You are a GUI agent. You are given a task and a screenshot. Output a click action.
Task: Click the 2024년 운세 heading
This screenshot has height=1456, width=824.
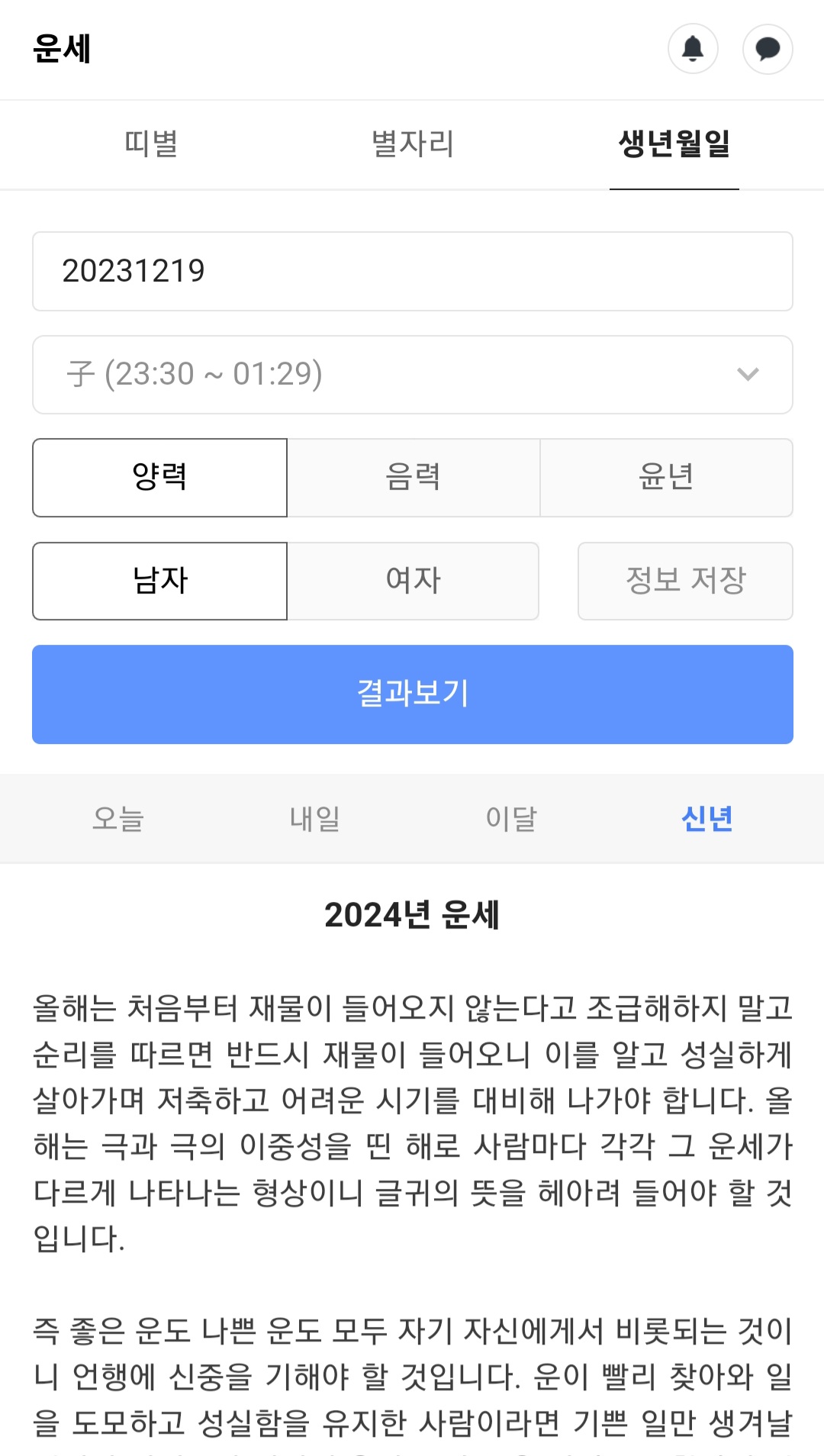(x=412, y=913)
